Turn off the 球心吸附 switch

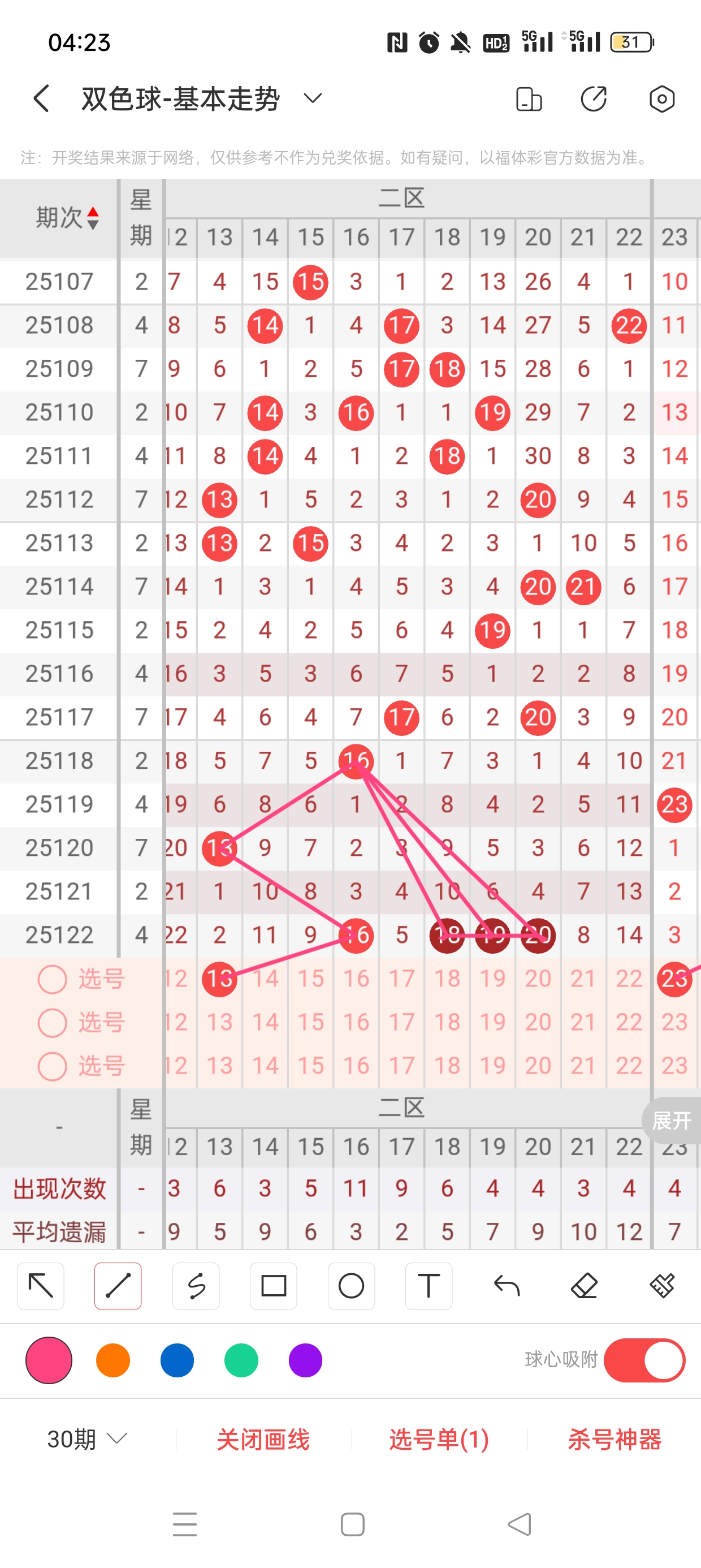644,1360
